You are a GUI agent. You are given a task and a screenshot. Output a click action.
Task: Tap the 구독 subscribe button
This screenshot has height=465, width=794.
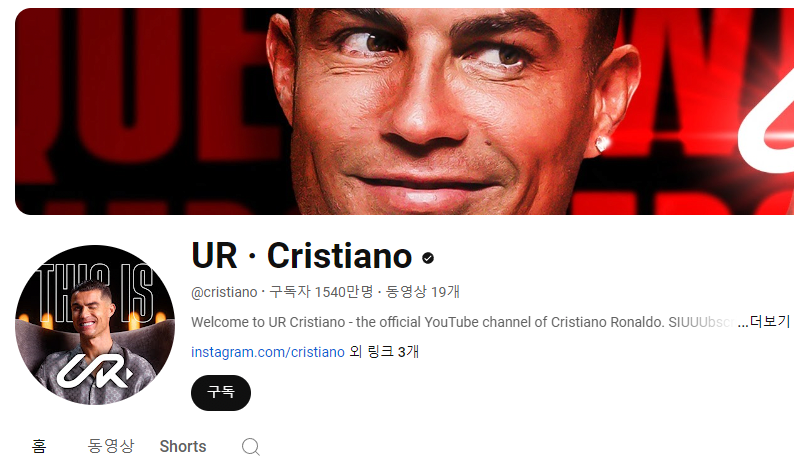pyautogui.click(x=220, y=393)
